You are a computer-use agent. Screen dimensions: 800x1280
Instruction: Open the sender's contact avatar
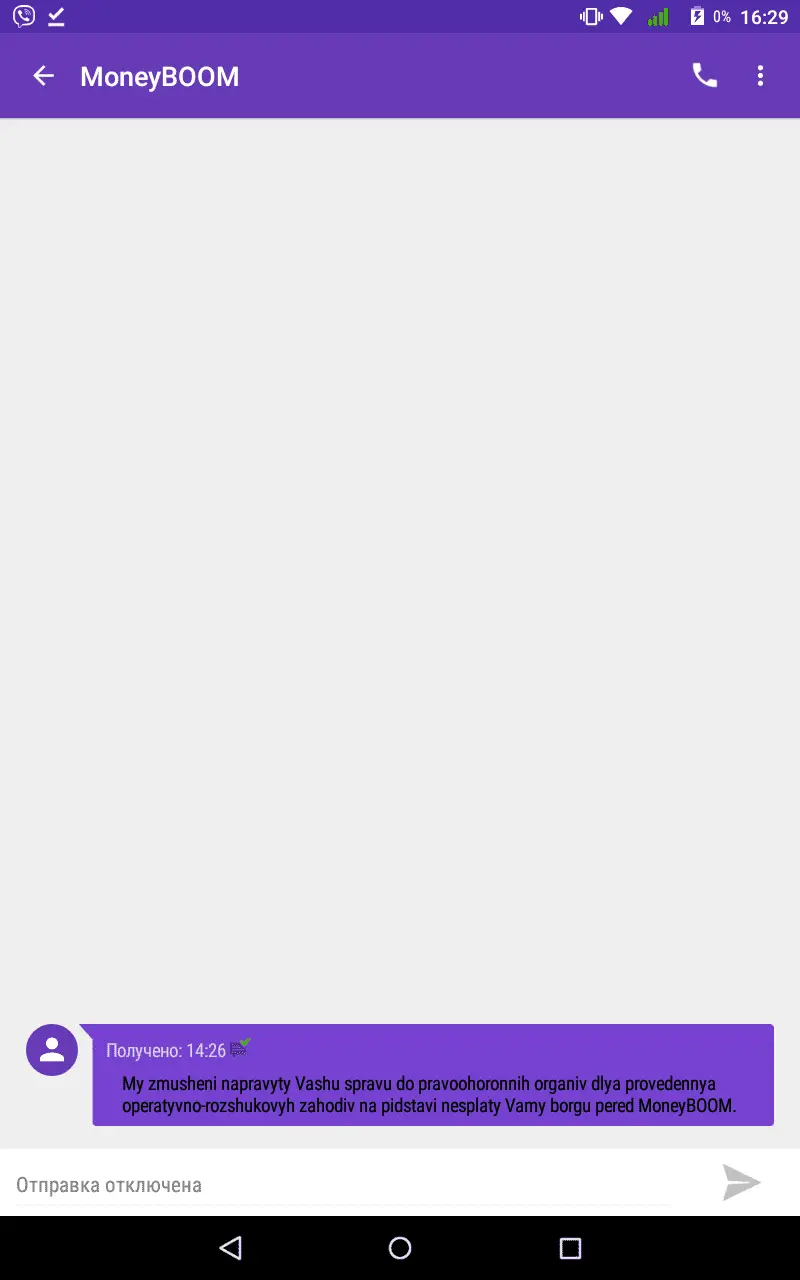click(52, 1050)
